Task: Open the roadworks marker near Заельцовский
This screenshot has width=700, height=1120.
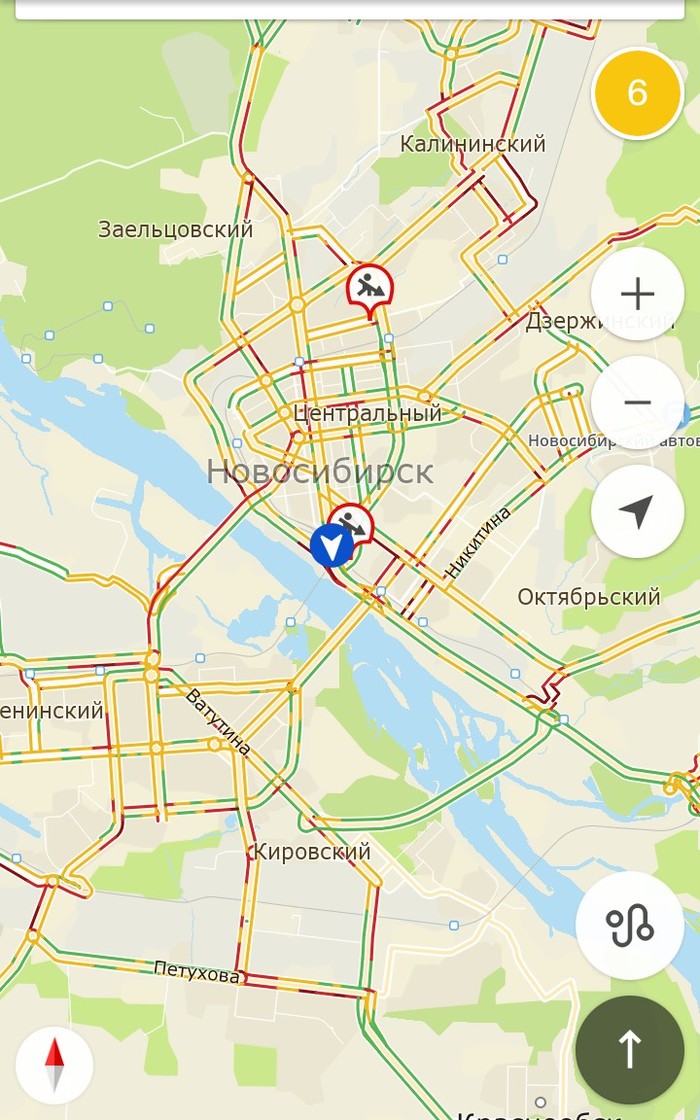Action: tap(370, 288)
